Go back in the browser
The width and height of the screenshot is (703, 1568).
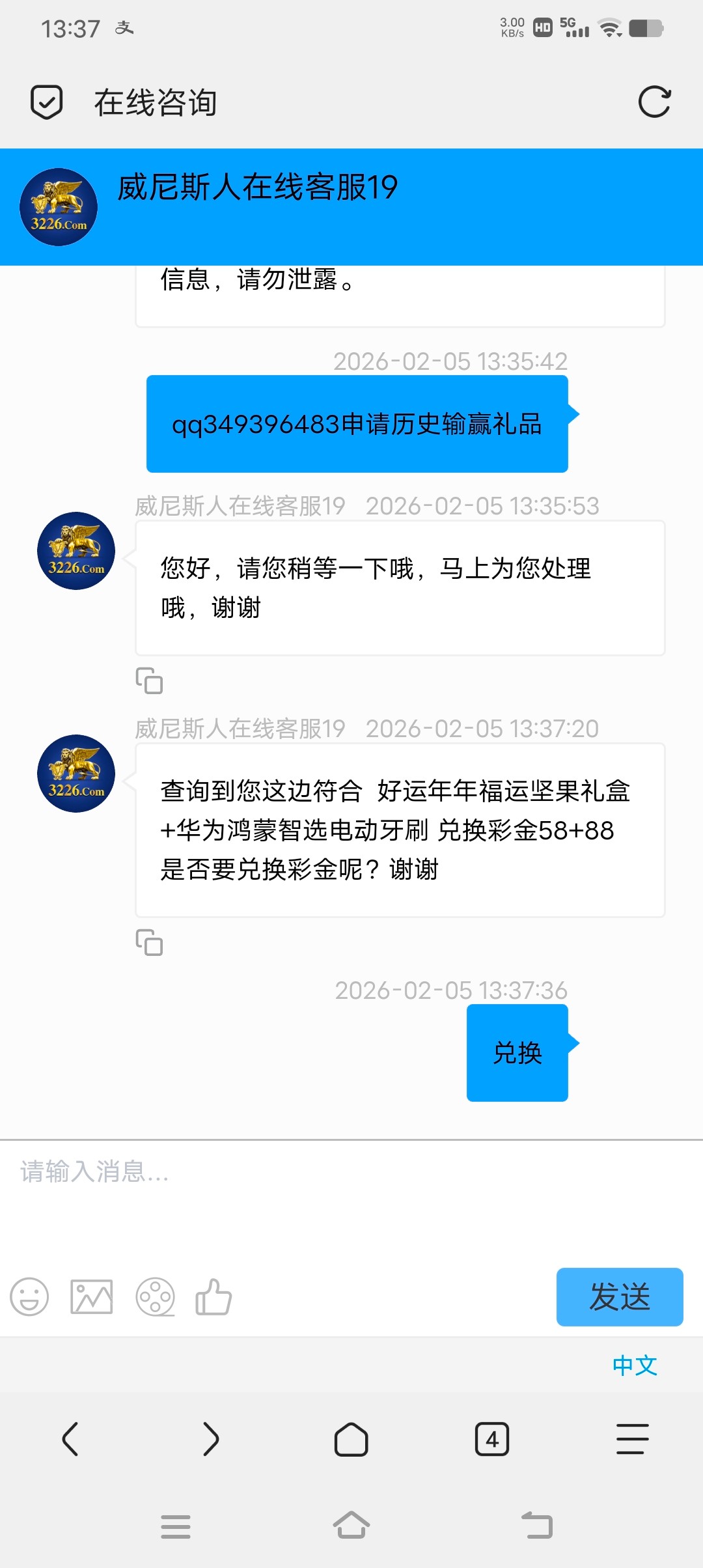tap(70, 1438)
